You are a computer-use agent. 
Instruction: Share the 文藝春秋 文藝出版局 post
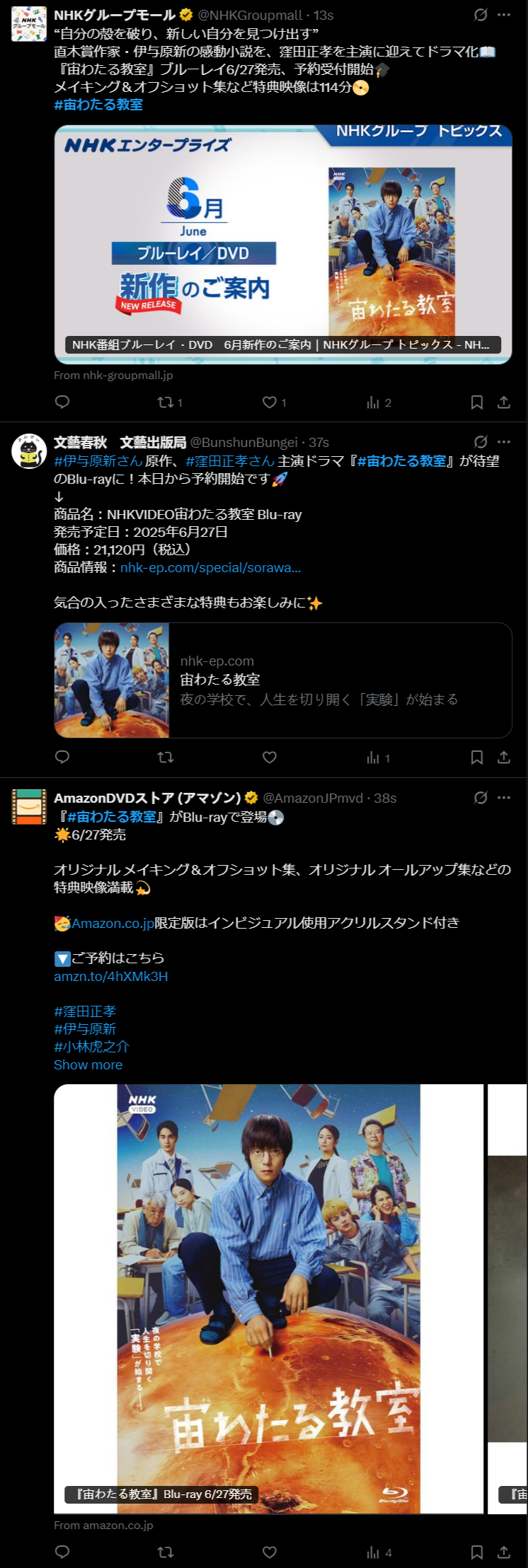click(504, 757)
